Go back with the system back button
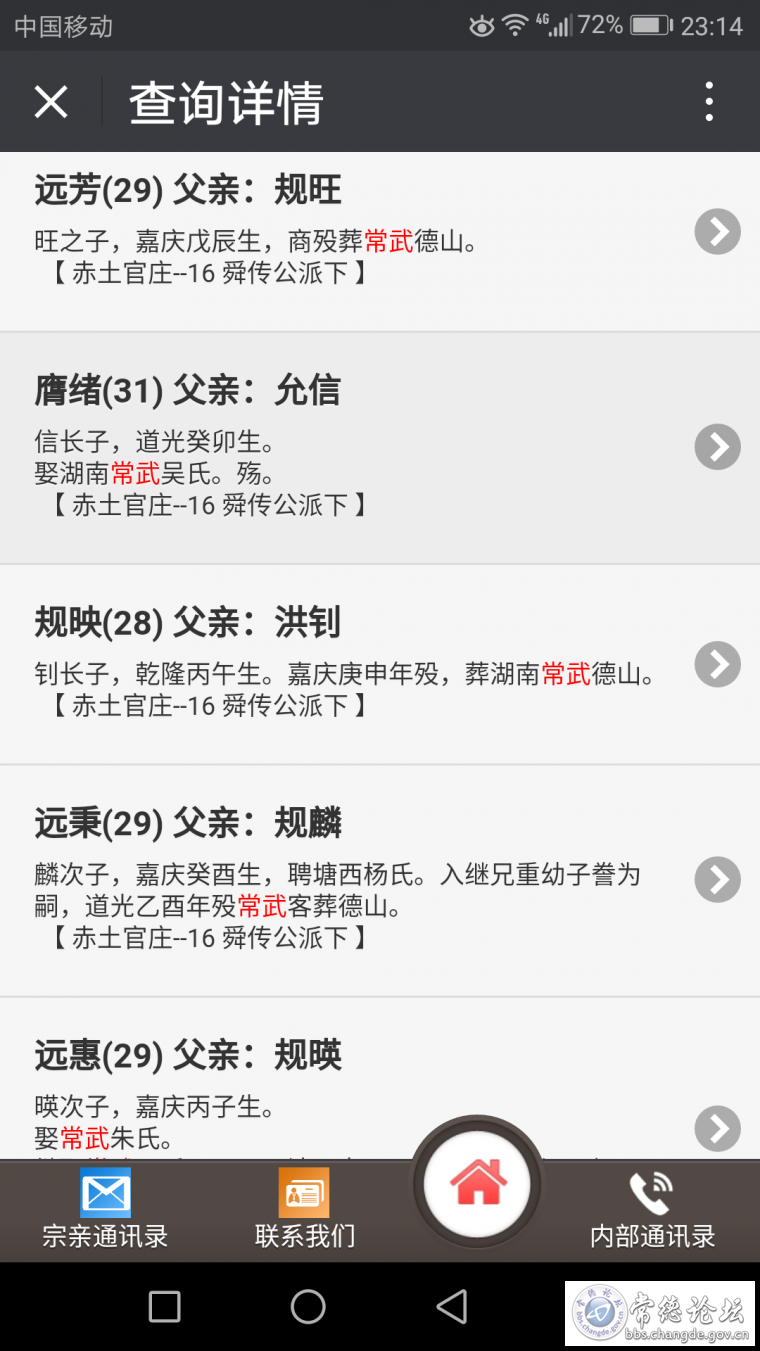This screenshot has width=760, height=1351. click(x=452, y=1306)
